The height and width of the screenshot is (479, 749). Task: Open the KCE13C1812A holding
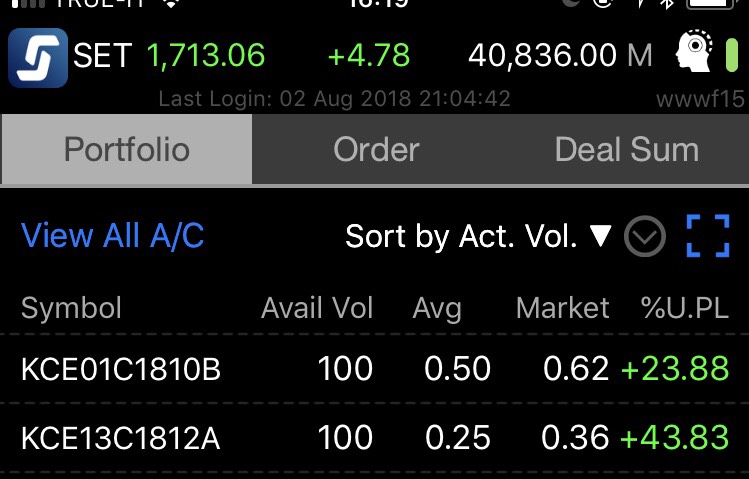click(120, 437)
